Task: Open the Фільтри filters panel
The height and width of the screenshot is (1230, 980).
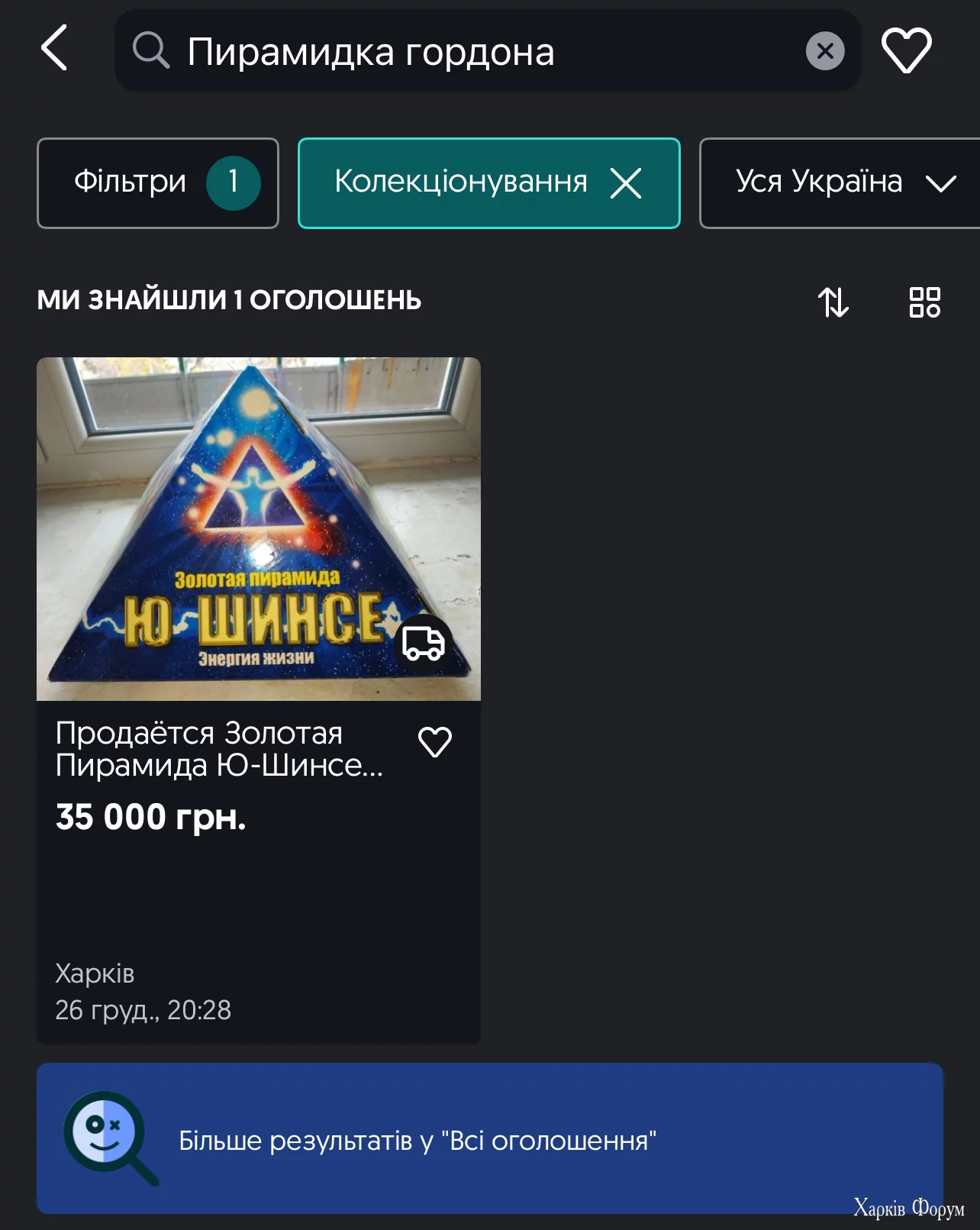Action: coord(158,183)
